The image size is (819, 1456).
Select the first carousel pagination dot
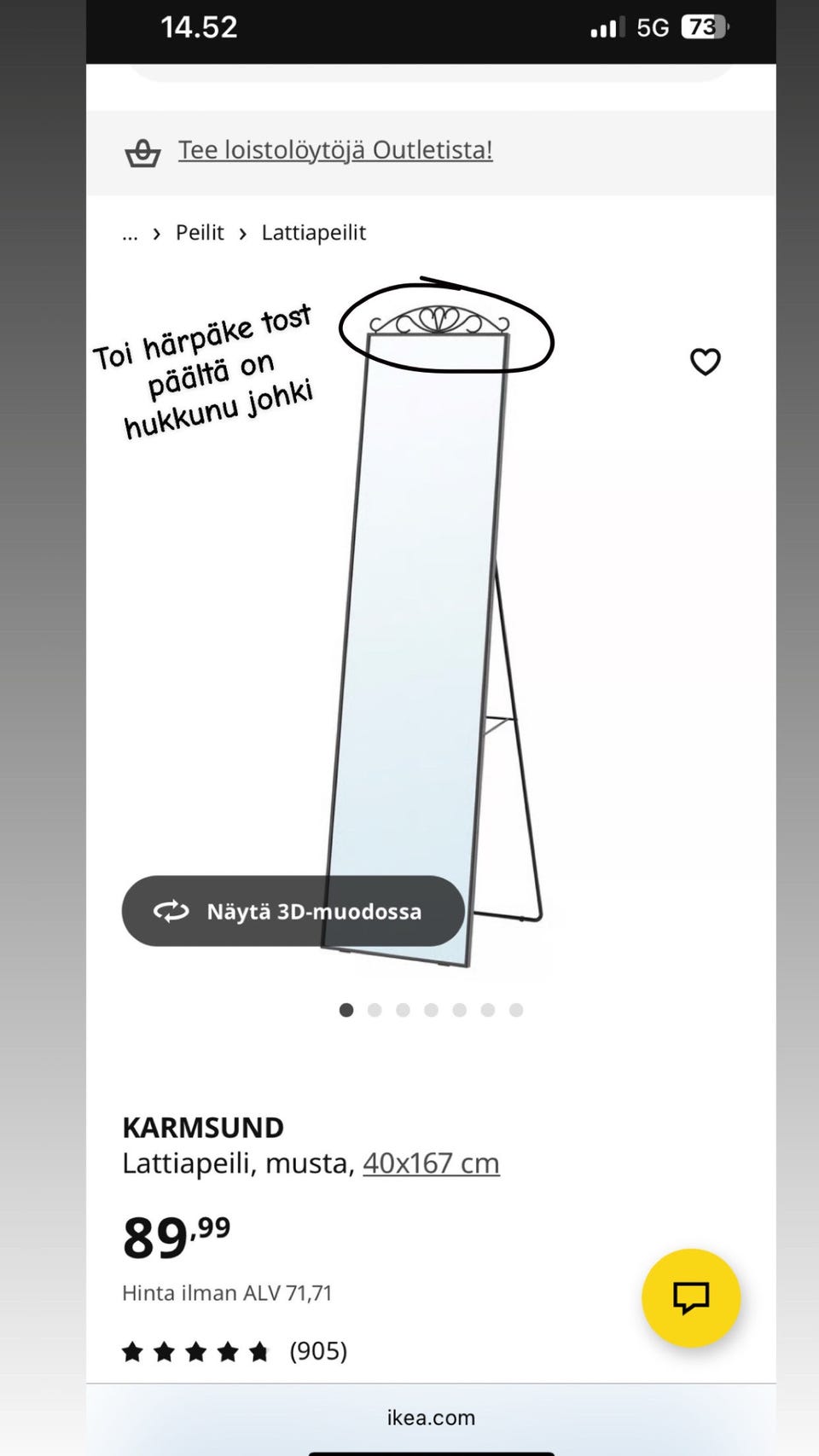(x=346, y=1010)
